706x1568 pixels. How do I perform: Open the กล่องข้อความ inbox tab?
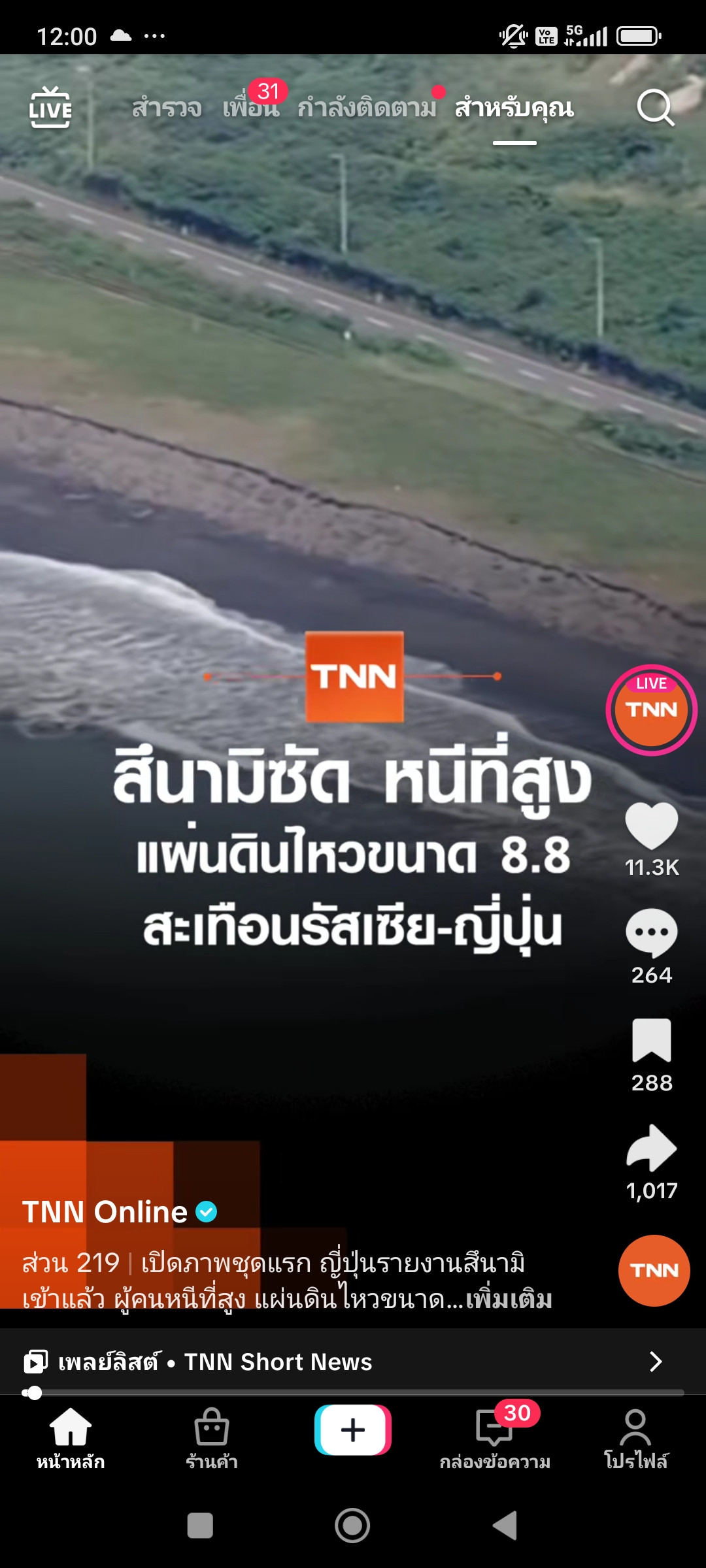[495, 1439]
